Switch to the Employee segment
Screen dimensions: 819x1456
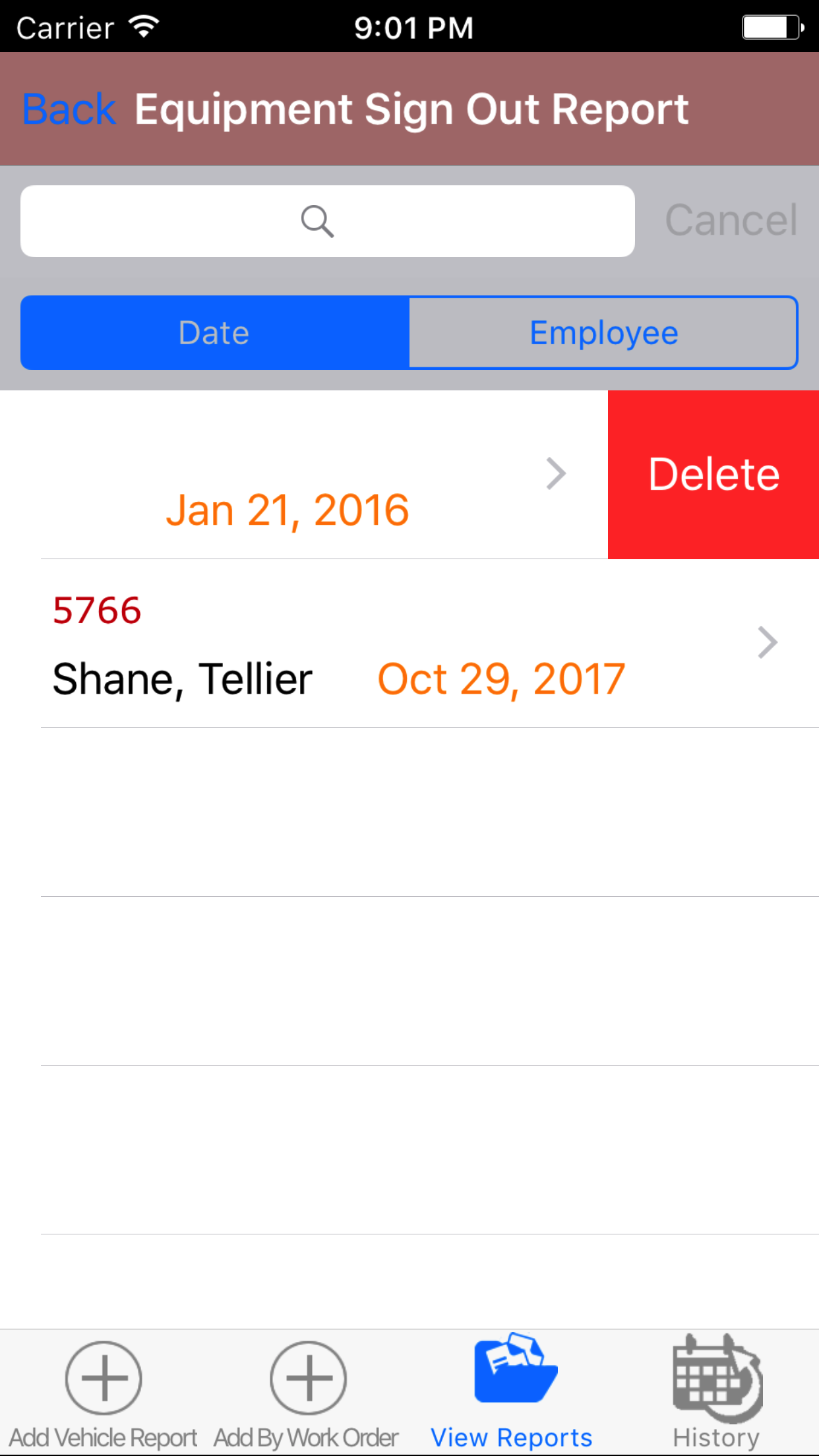(x=603, y=333)
